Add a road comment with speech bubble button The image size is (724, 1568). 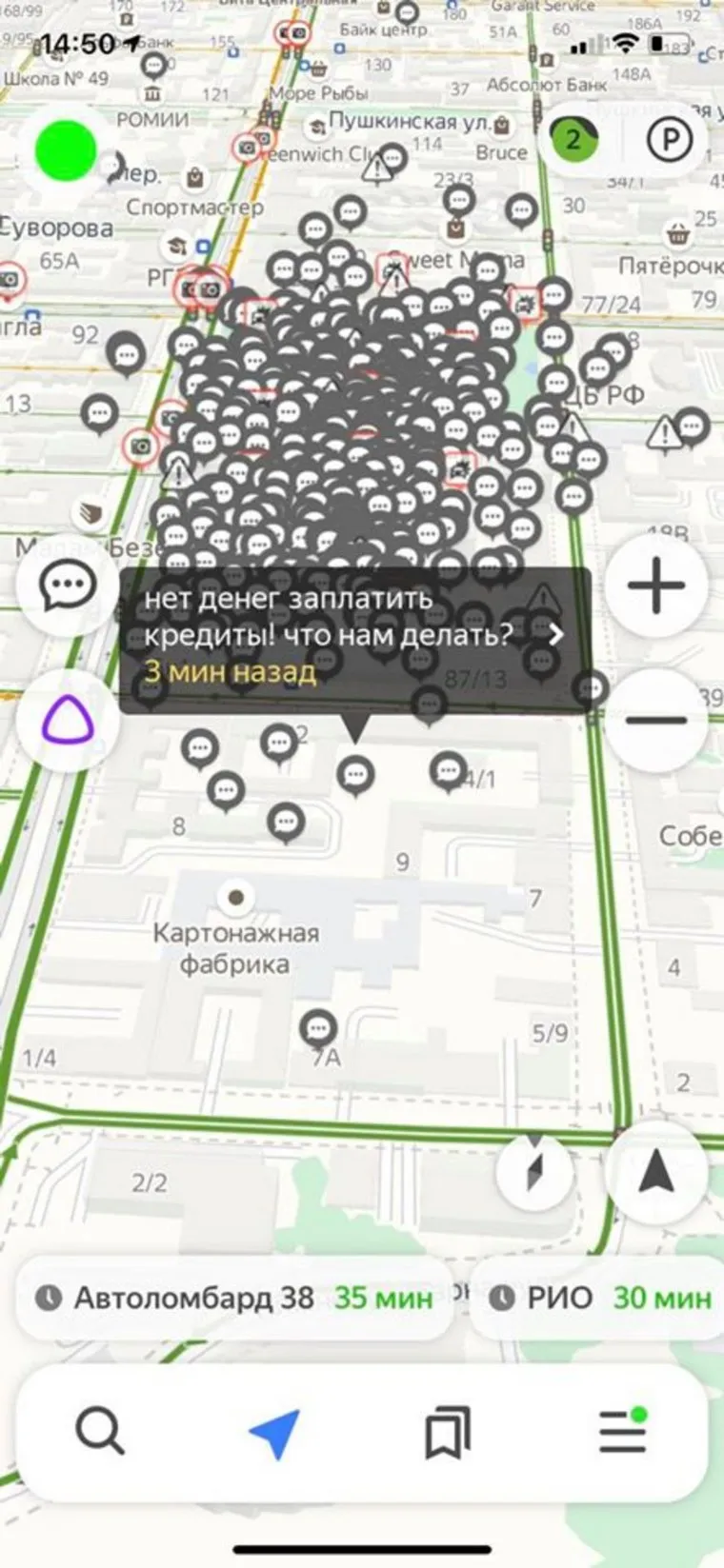coord(68,585)
